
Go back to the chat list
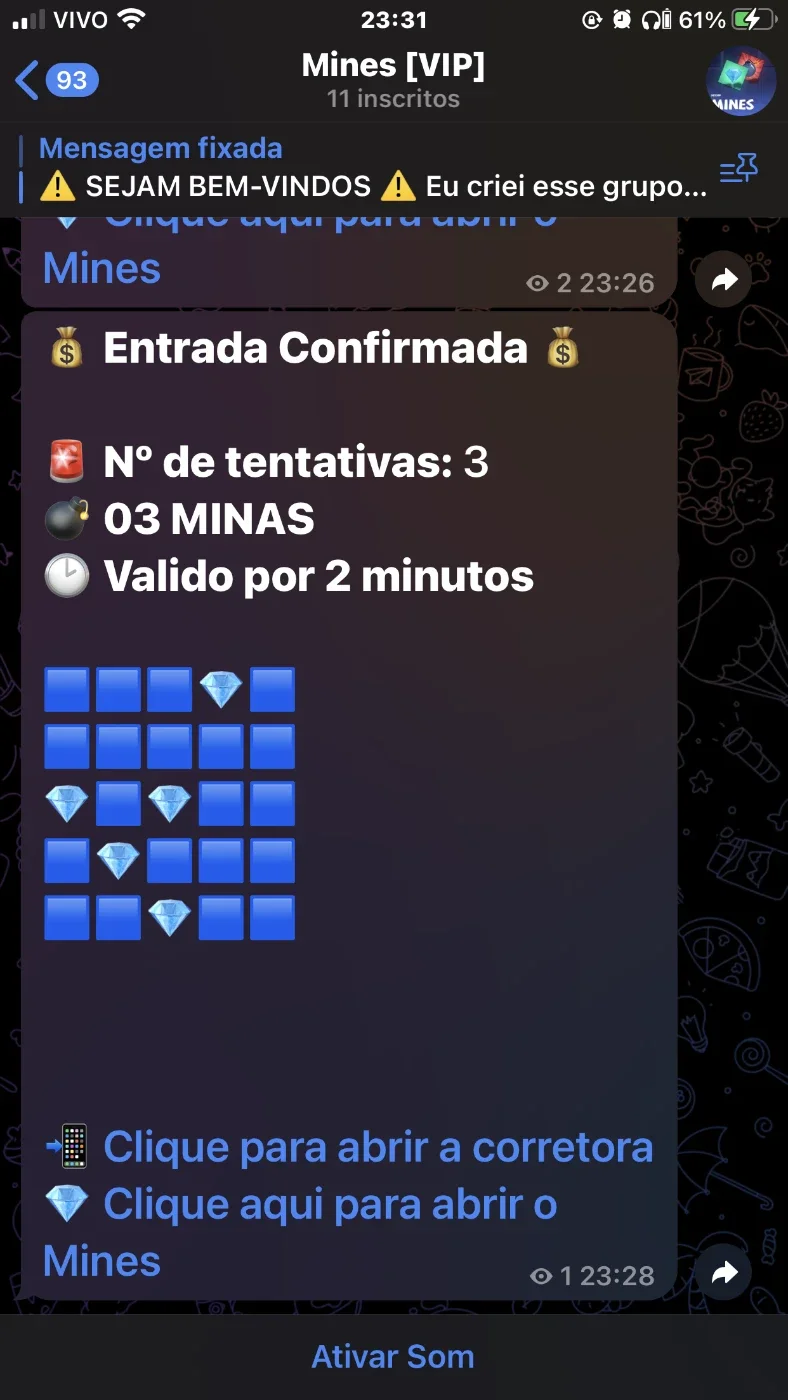point(57,80)
